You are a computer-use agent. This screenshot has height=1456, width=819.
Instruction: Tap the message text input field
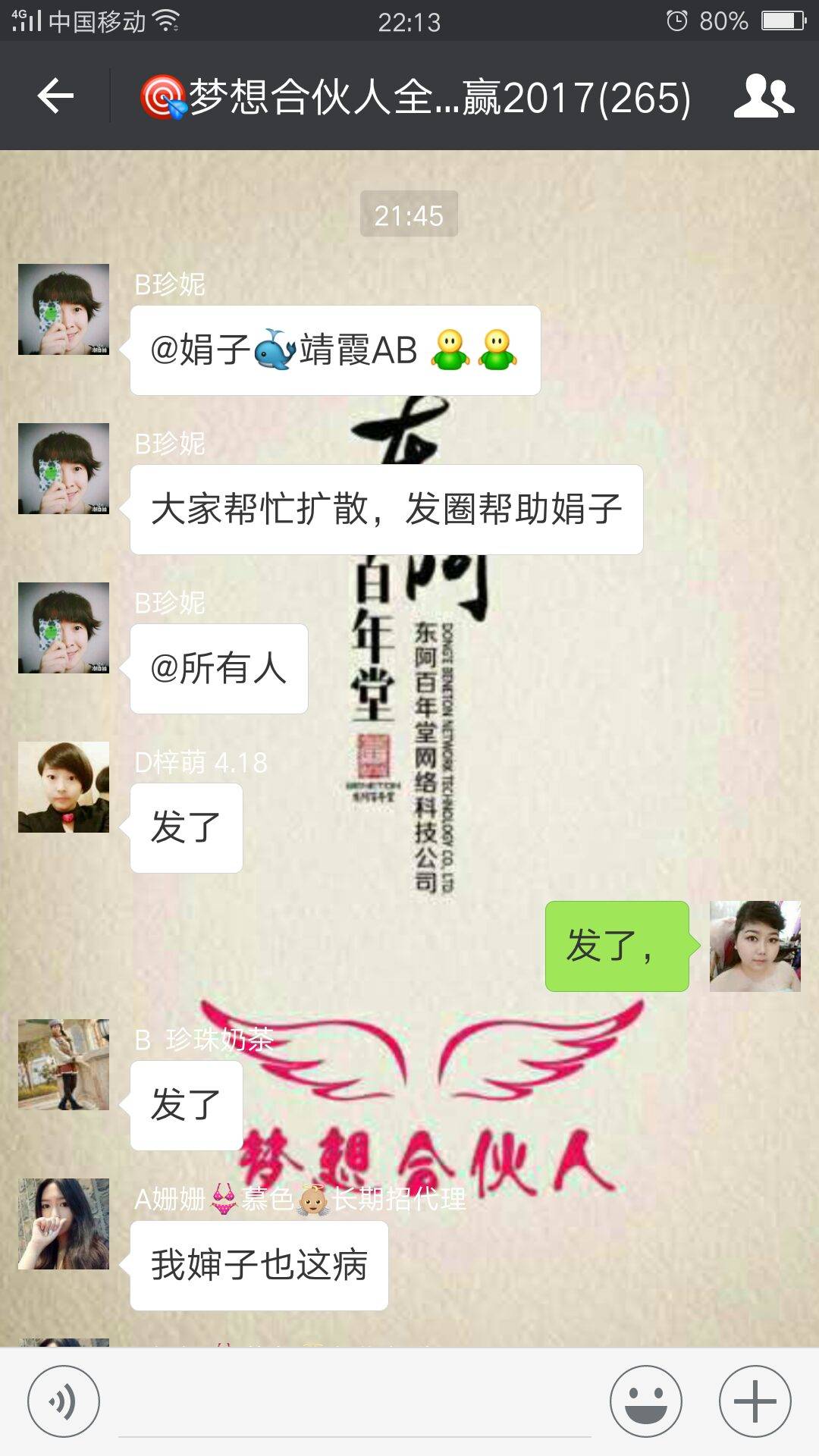[355, 1403]
